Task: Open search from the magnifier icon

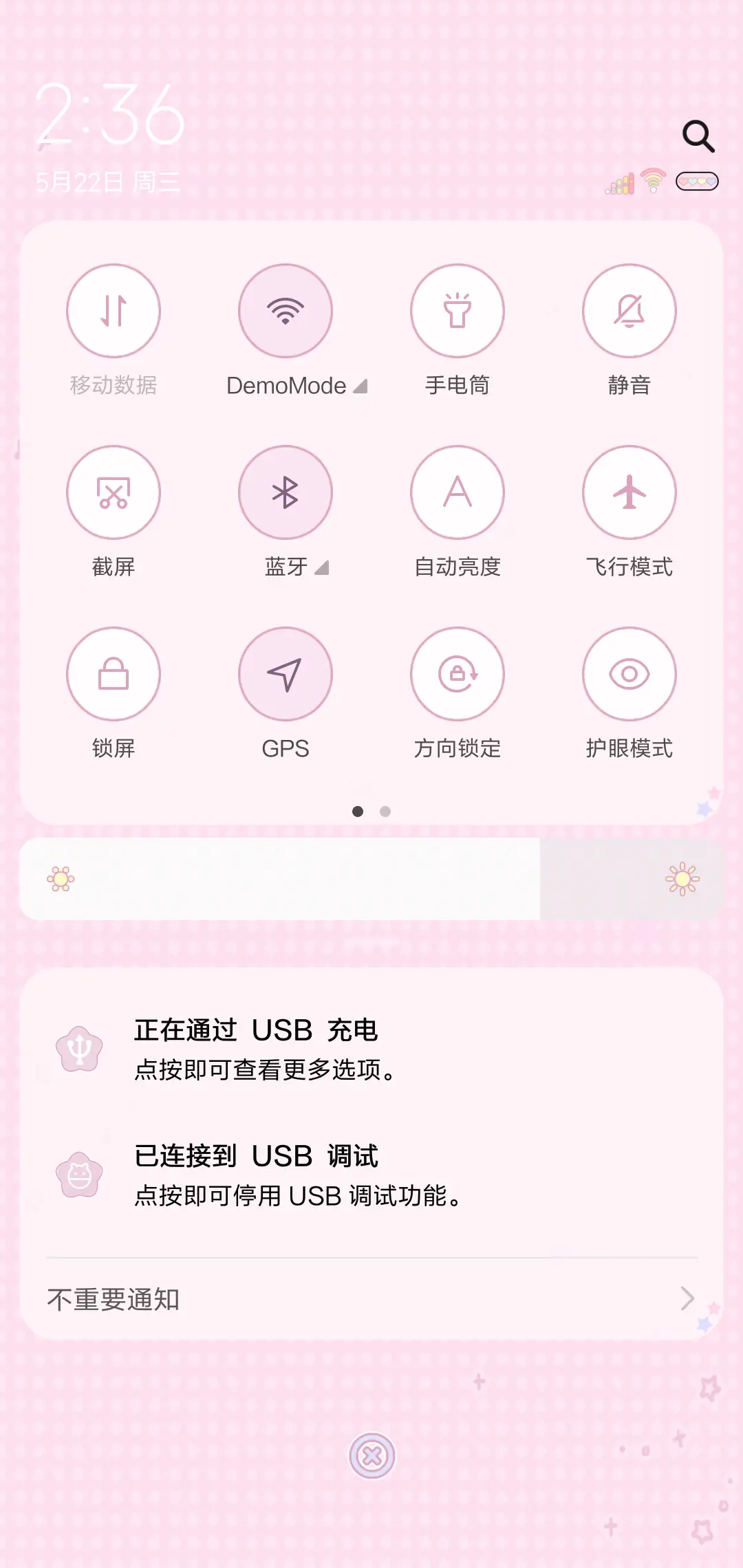Action: [x=699, y=135]
